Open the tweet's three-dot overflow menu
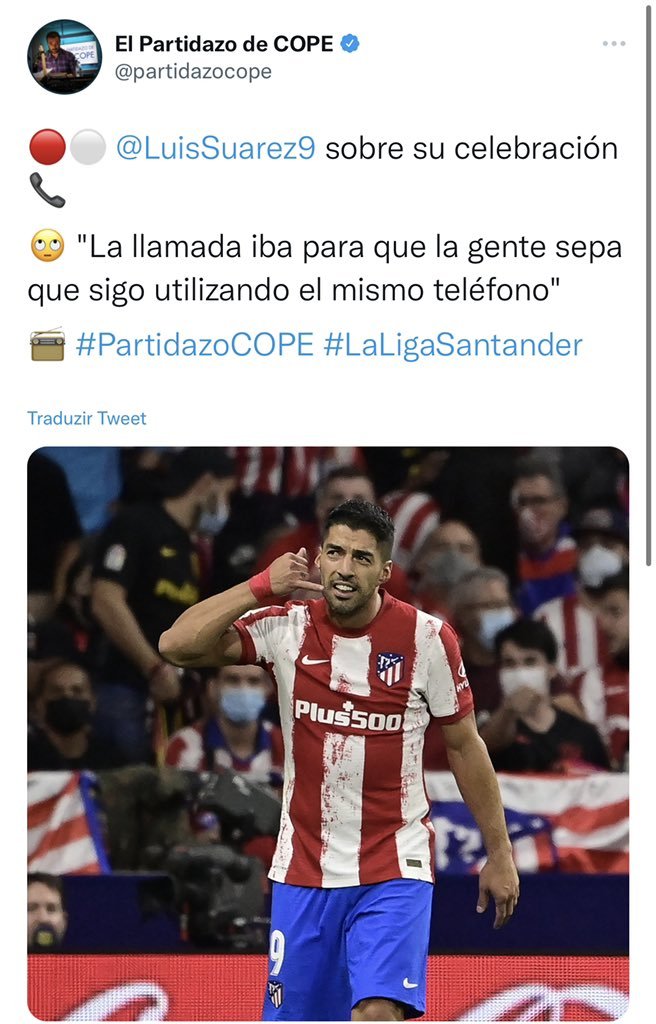656x1024 pixels. click(x=613, y=44)
